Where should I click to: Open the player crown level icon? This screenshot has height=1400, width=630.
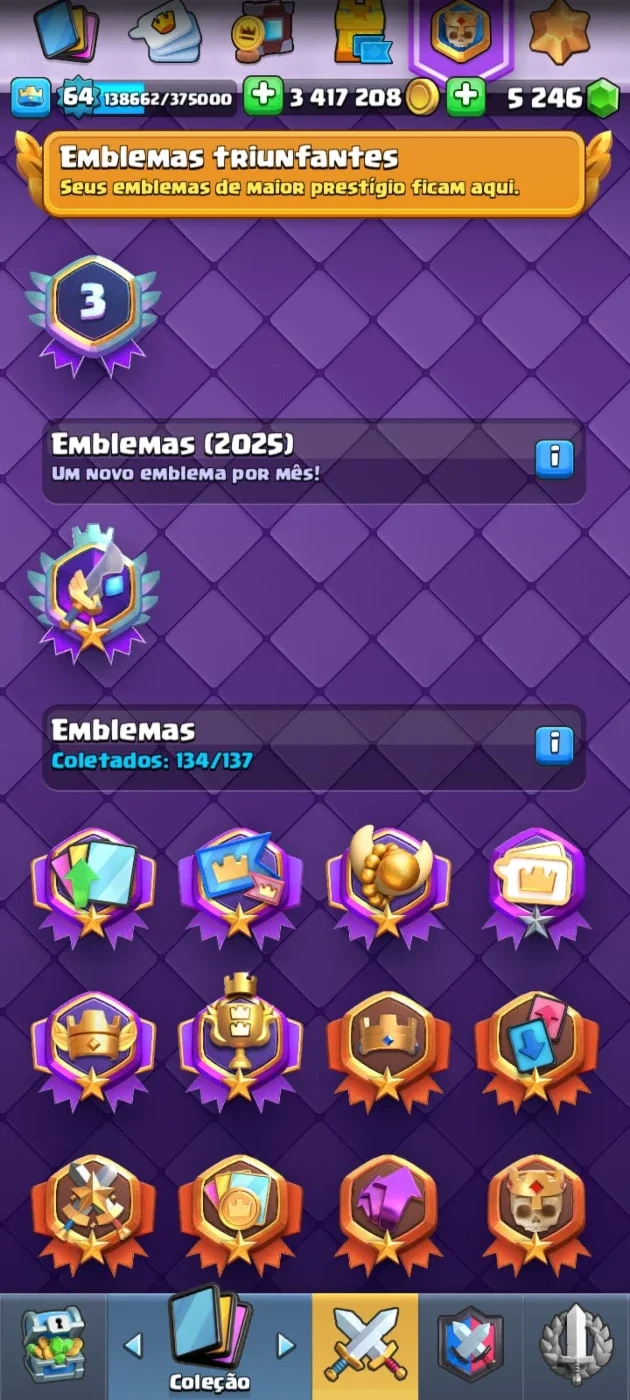point(30,98)
